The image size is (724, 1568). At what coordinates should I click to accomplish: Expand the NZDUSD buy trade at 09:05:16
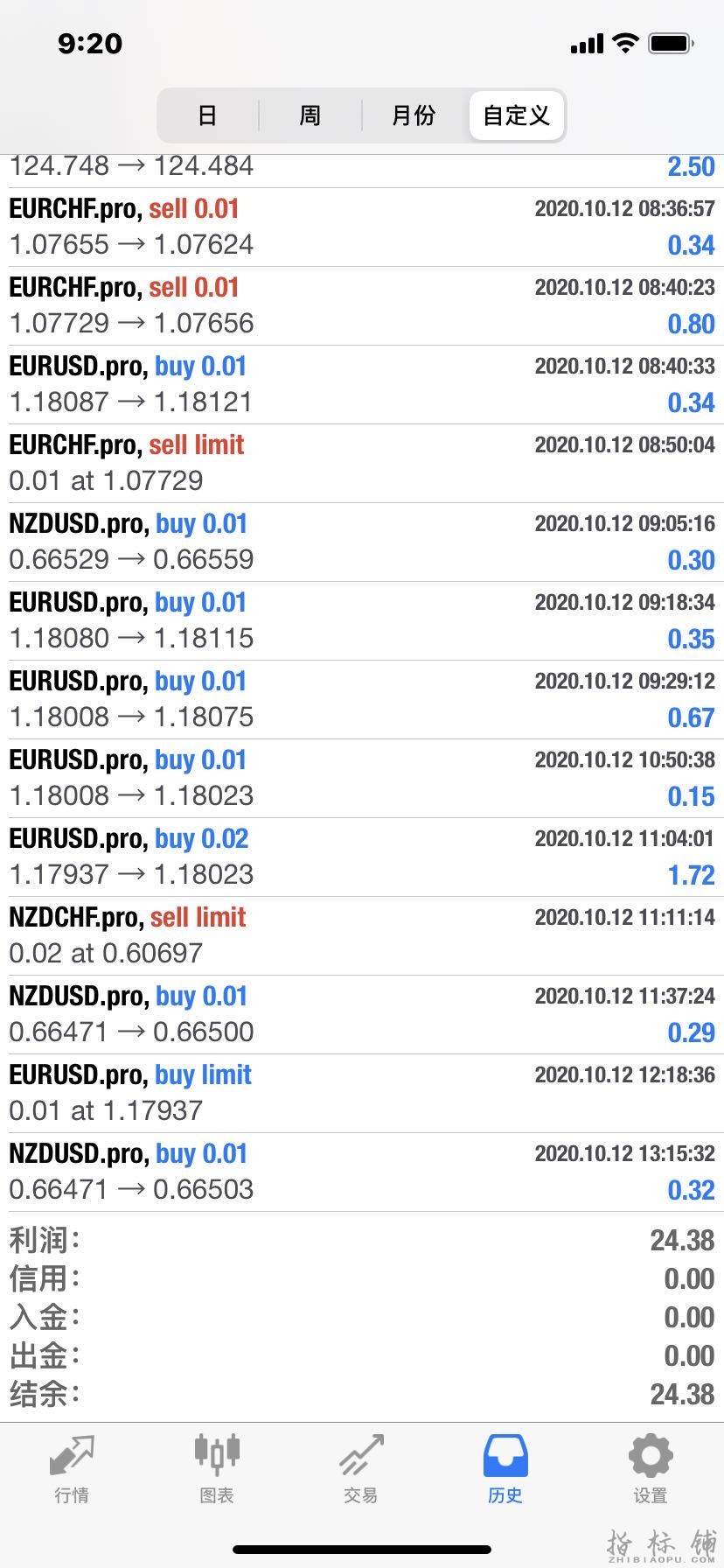point(362,542)
